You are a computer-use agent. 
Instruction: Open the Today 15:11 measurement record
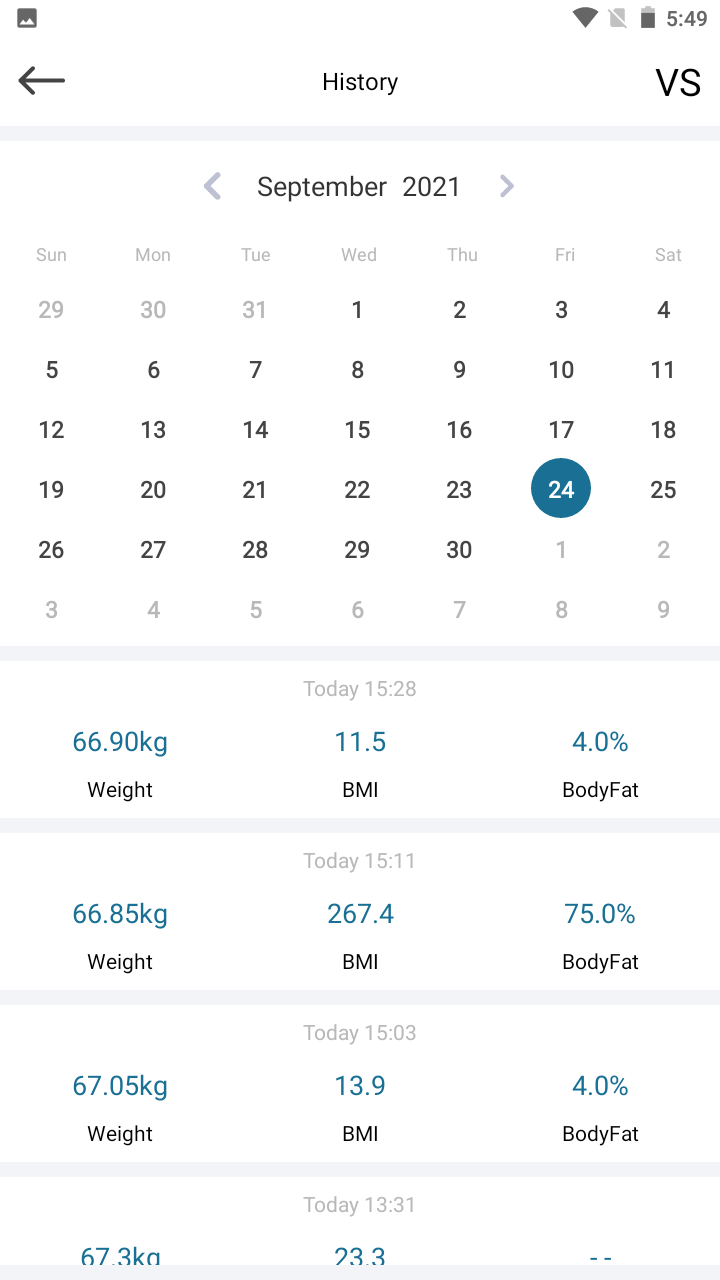(x=360, y=912)
